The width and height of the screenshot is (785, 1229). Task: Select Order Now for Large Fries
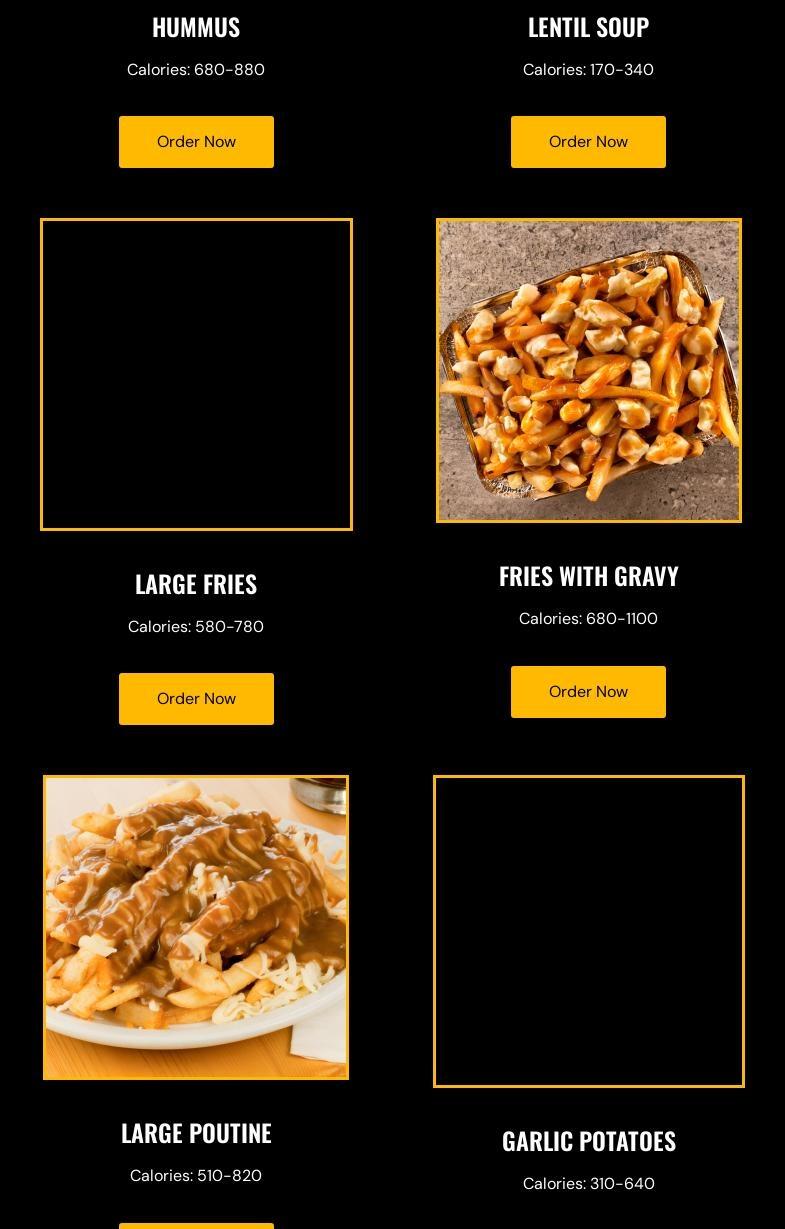click(196, 699)
